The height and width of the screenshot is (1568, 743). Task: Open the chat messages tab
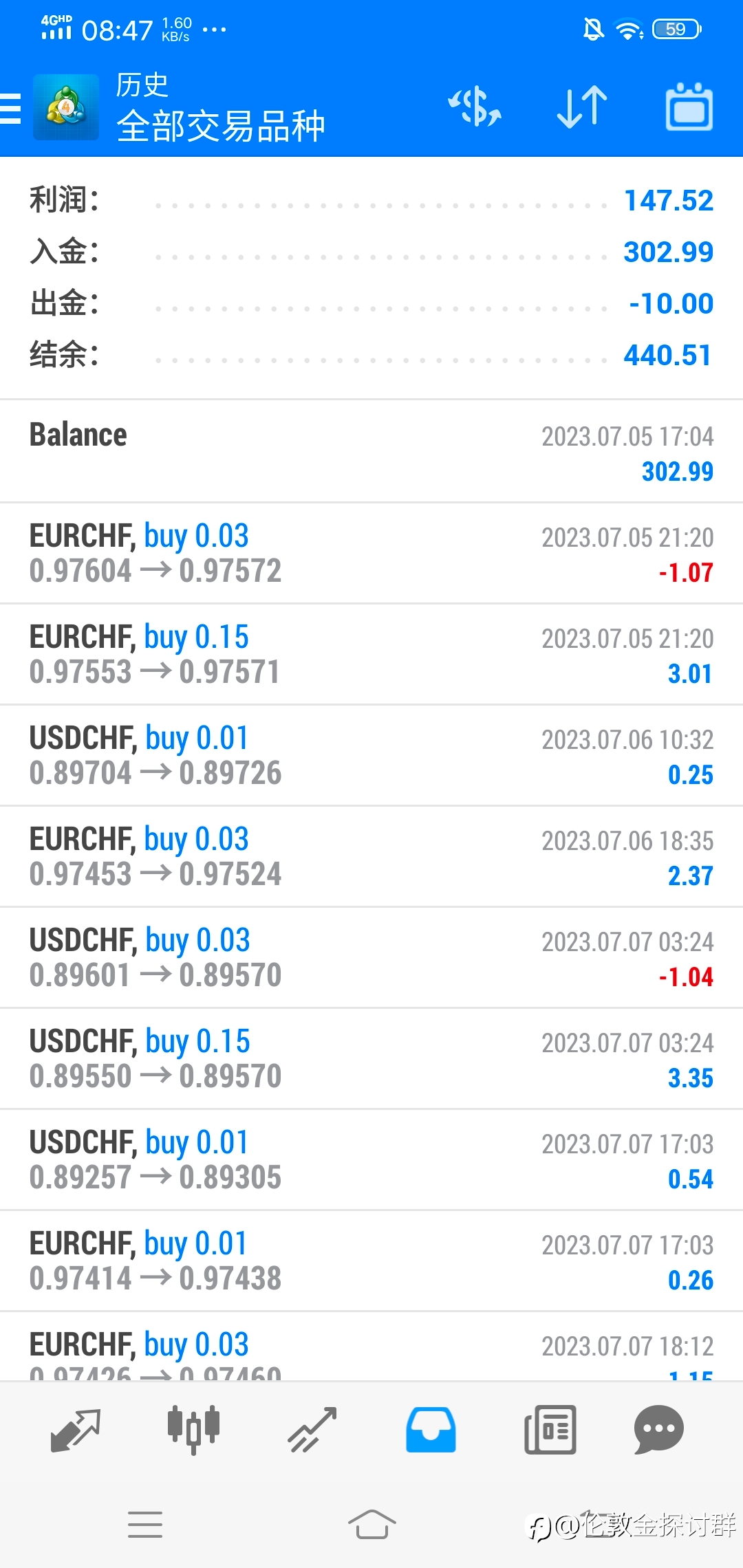click(x=658, y=1430)
